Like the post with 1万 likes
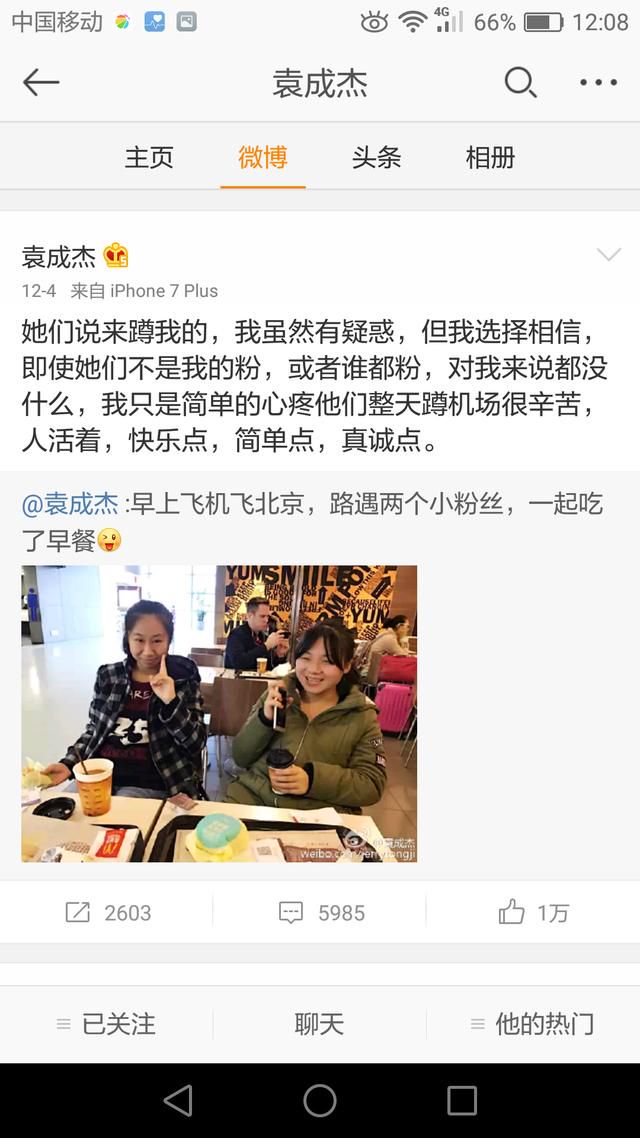Viewport: 640px width, 1138px height. click(533, 912)
